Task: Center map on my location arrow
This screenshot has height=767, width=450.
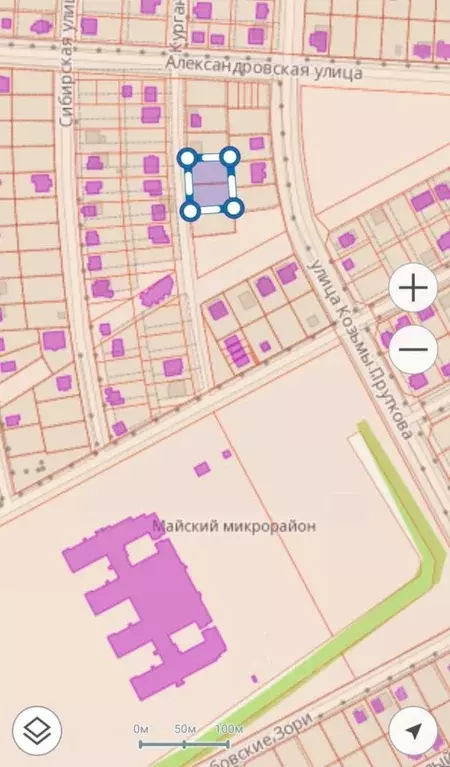Action: point(413,731)
